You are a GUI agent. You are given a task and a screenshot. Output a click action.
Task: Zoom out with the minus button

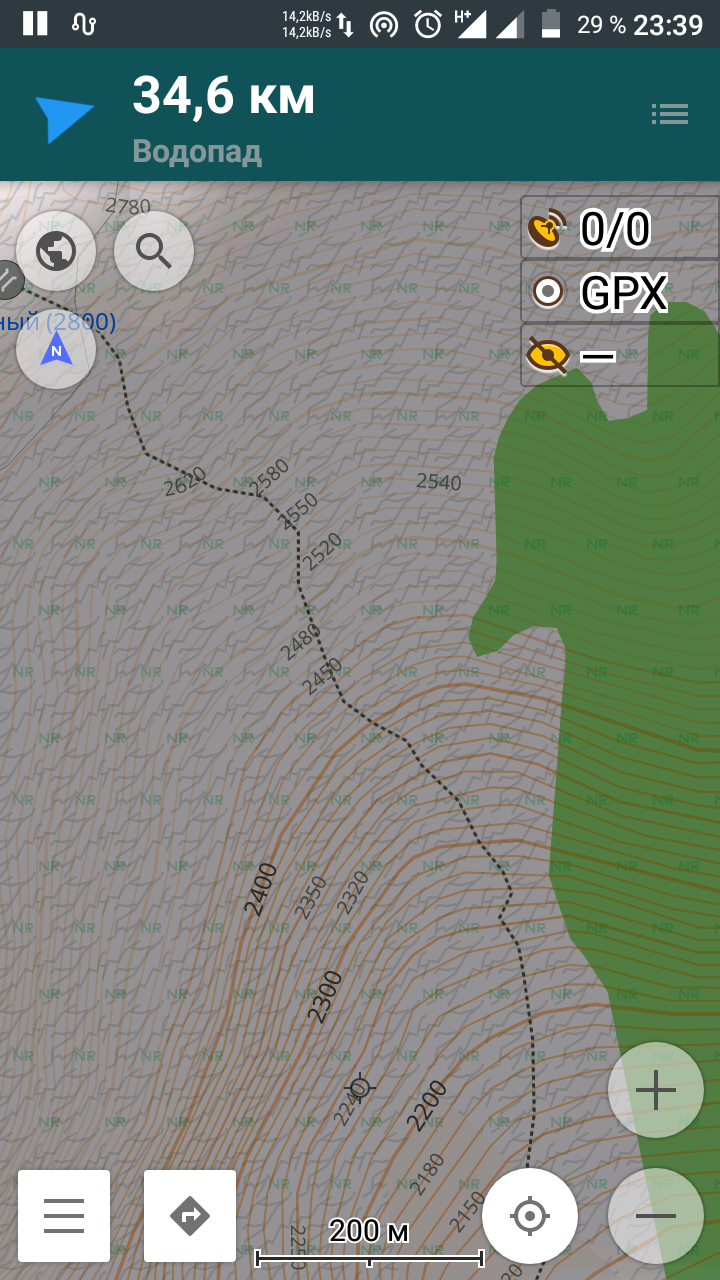tap(656, 1216)
